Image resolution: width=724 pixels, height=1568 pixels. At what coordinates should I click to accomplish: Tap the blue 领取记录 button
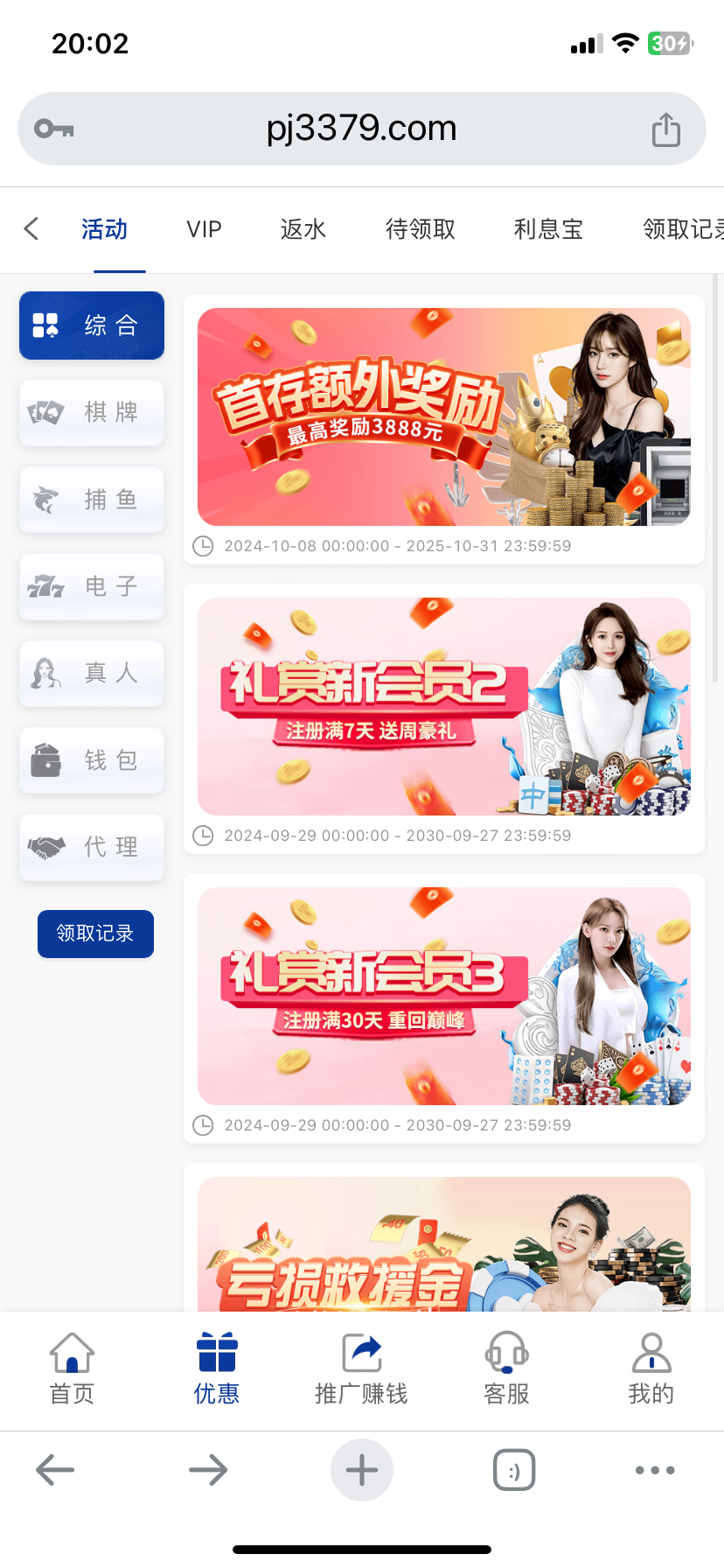tap(95, 934)
